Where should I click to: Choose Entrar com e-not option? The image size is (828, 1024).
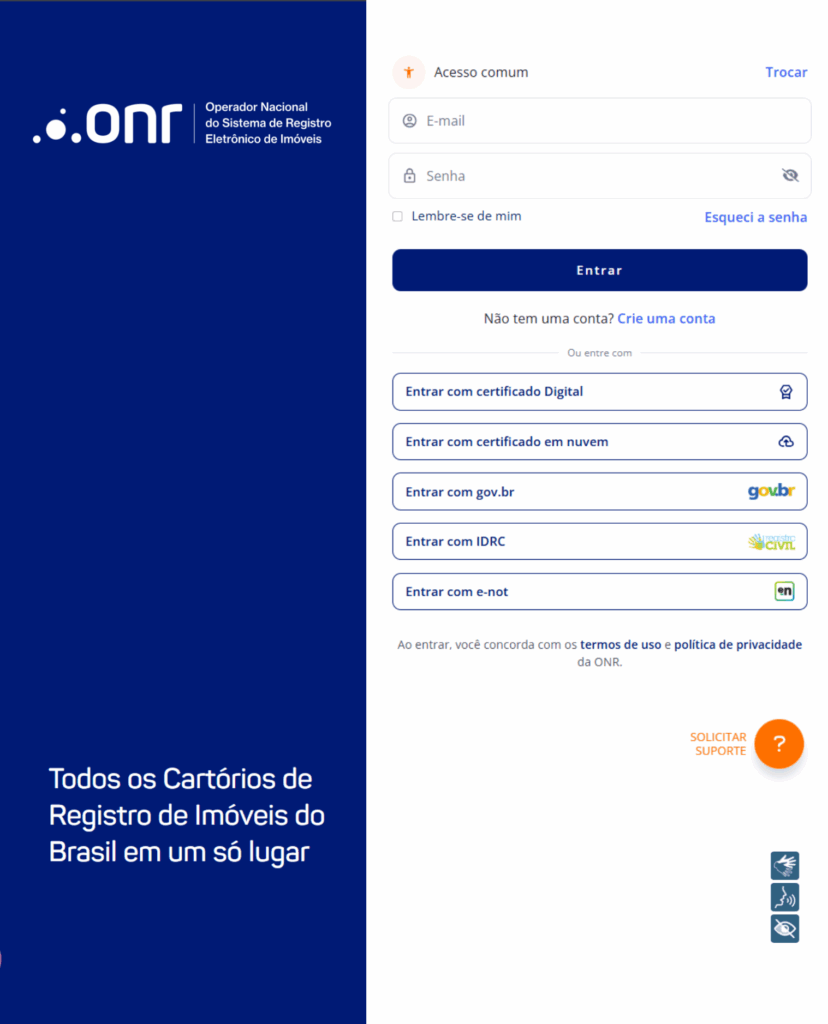click(x=599, y=592)
